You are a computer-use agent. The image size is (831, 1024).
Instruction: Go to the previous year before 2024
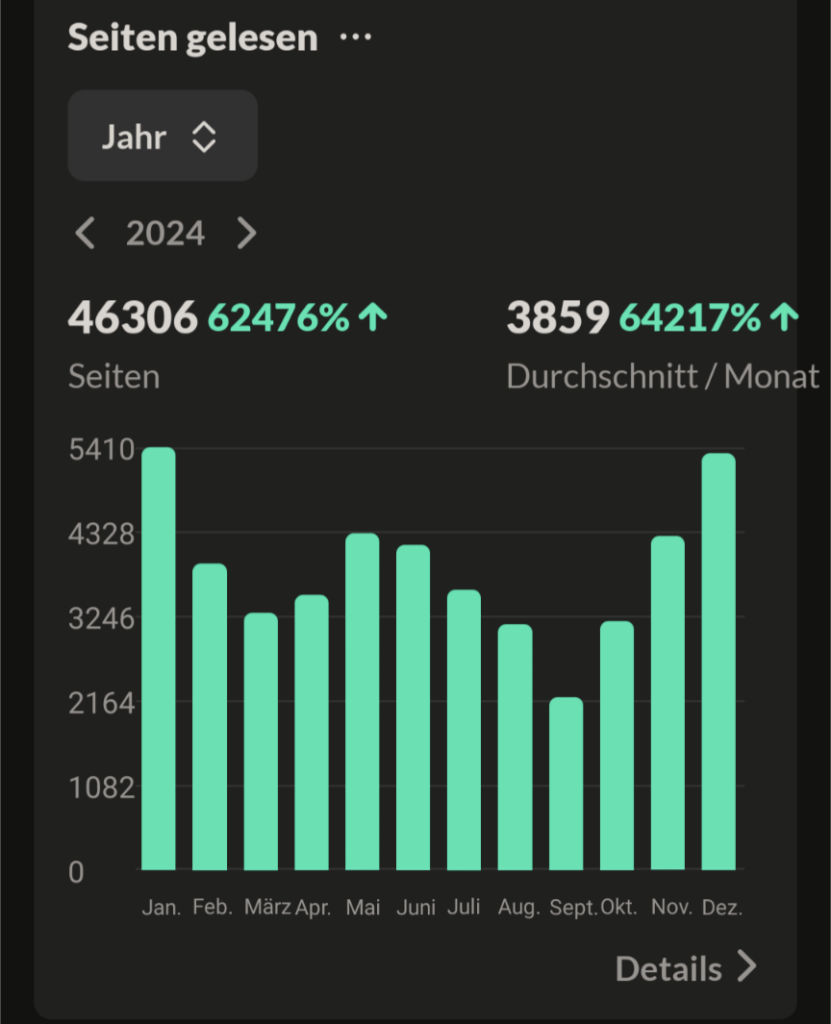tap(86, 234)
